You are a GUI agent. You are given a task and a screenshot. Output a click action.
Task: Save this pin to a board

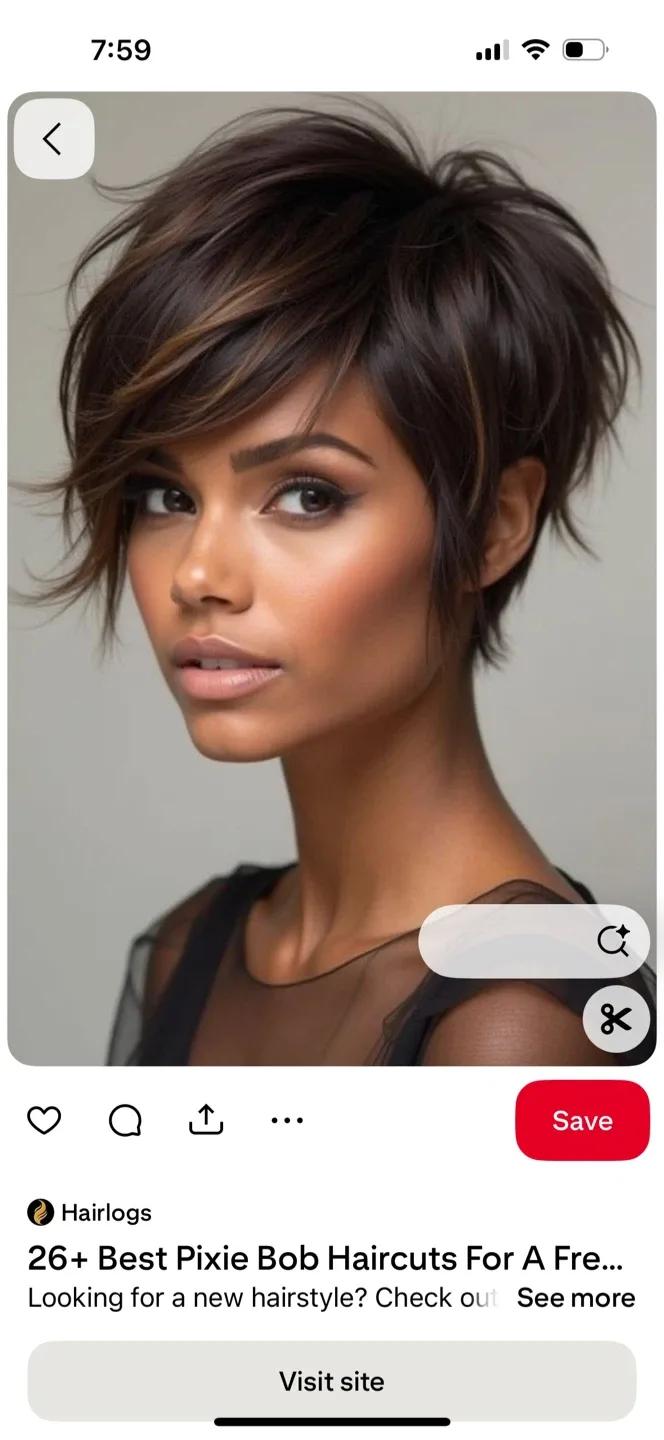click(x=582, y=1121)
